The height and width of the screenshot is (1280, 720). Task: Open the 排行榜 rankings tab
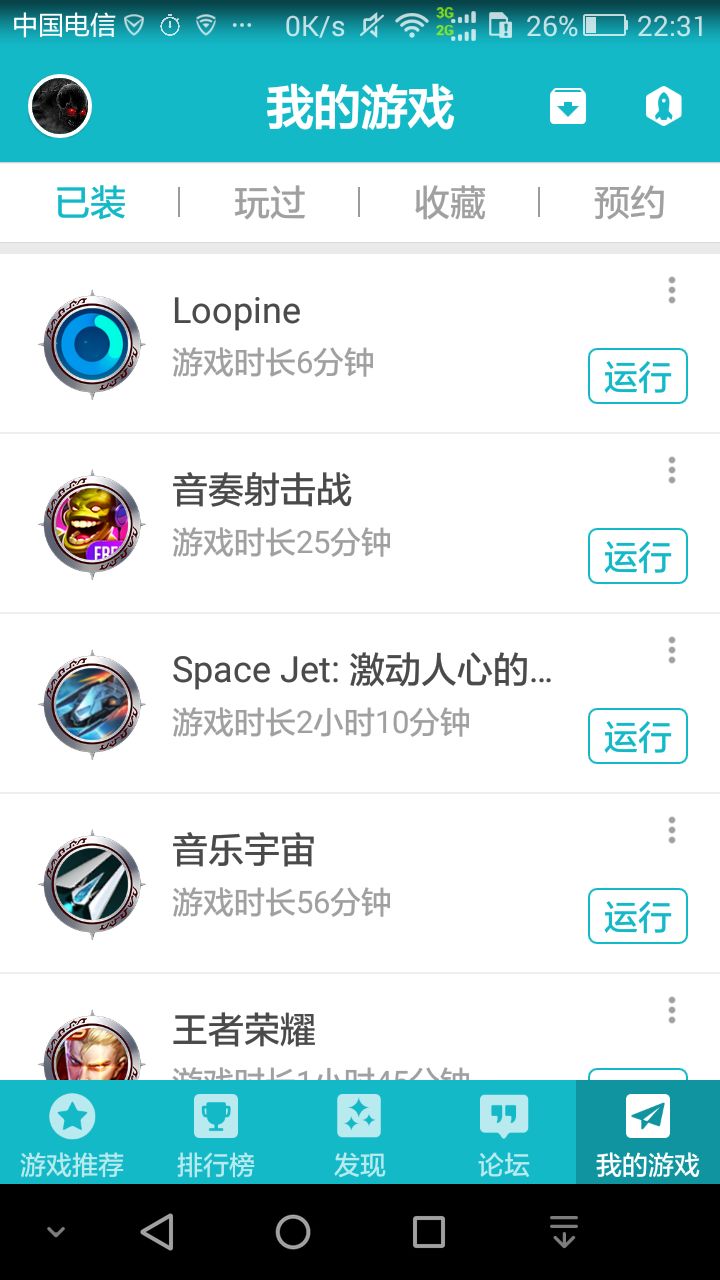(216, 1133)
